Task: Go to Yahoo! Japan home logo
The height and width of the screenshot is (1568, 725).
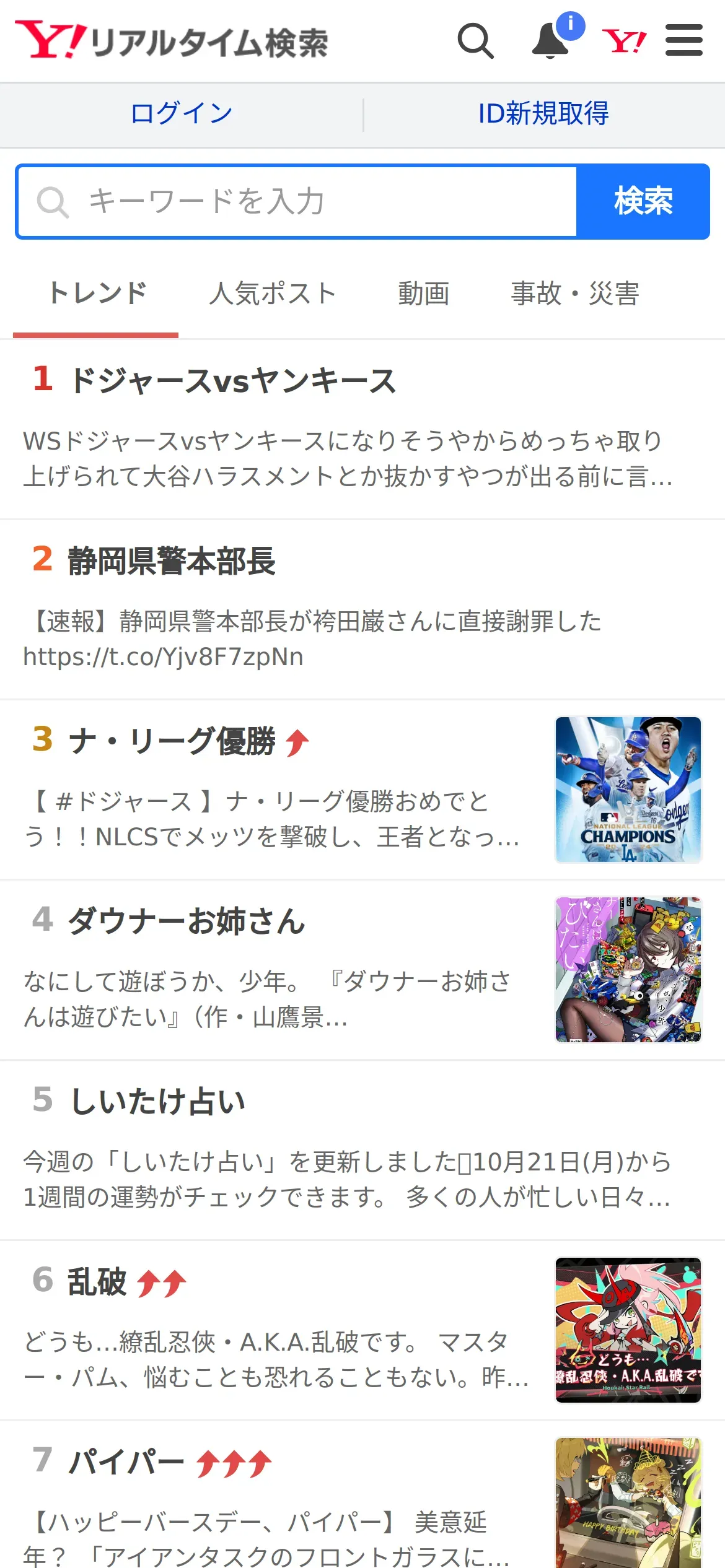Action: point(624,41)
